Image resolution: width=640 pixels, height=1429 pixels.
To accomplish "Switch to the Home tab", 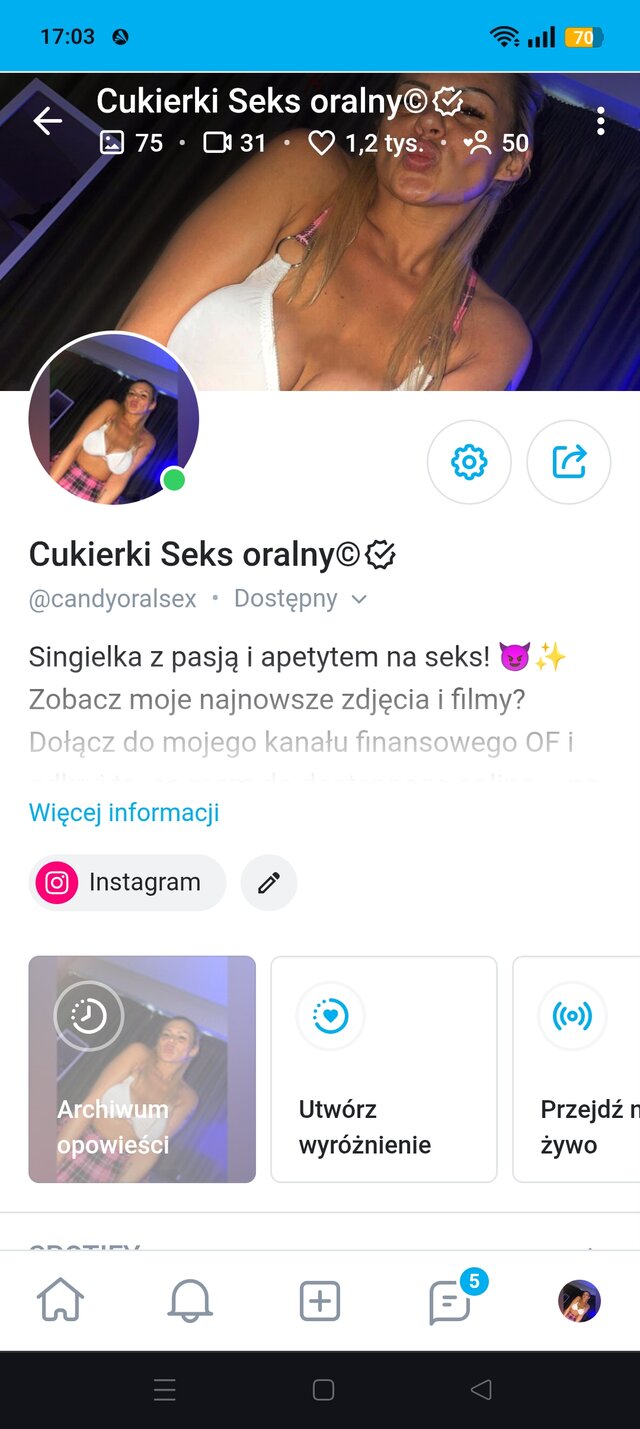I will point(60,1301).
